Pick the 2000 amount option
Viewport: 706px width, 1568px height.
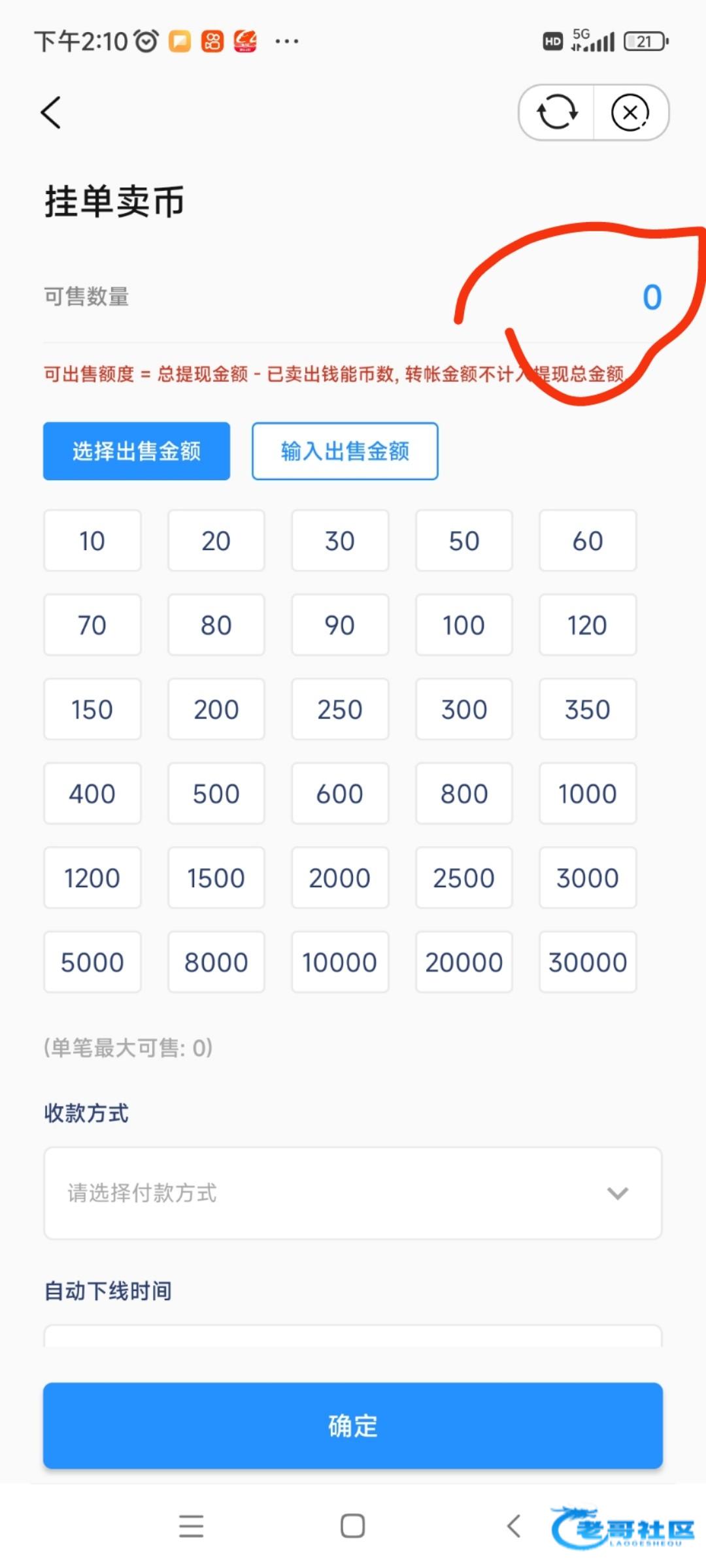pyautogui.click(x=340, y=877)
